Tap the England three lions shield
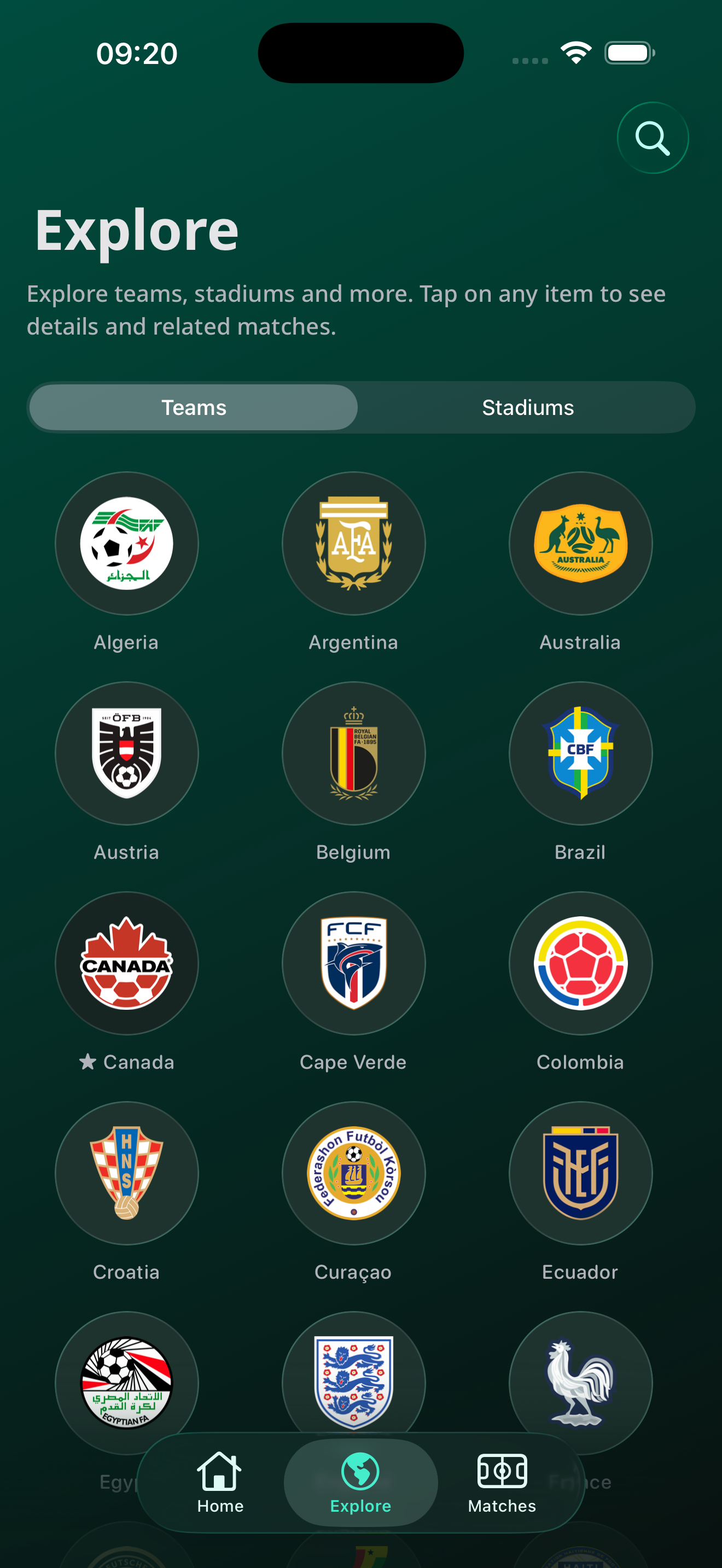 click(353, 1383)
